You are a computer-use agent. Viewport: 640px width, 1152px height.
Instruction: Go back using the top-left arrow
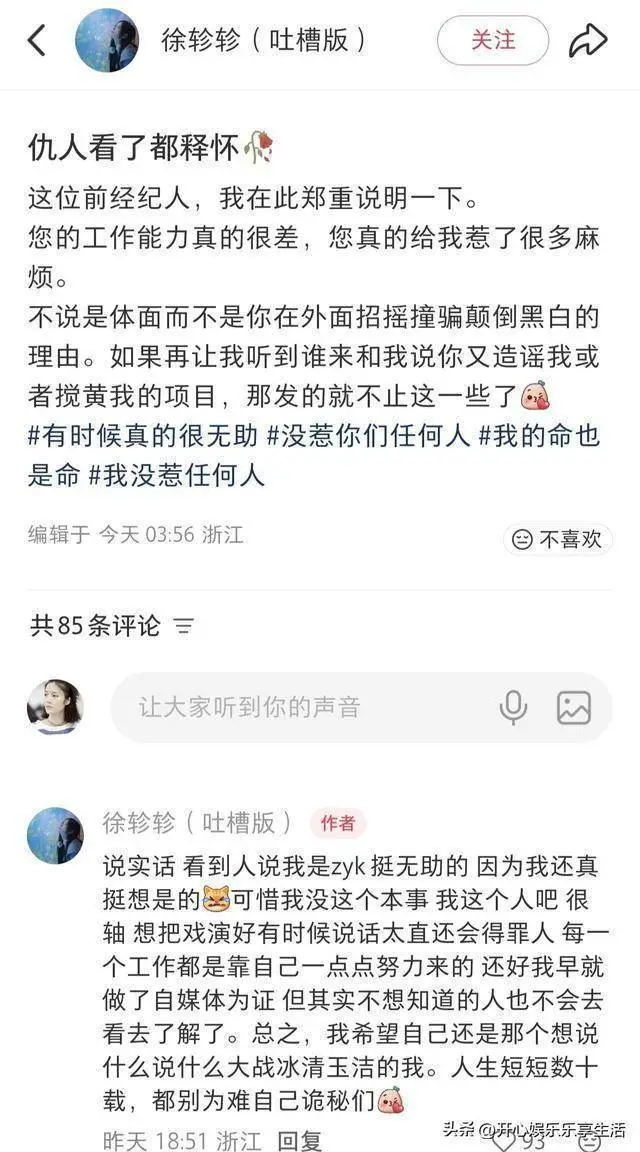pos(37,40)
